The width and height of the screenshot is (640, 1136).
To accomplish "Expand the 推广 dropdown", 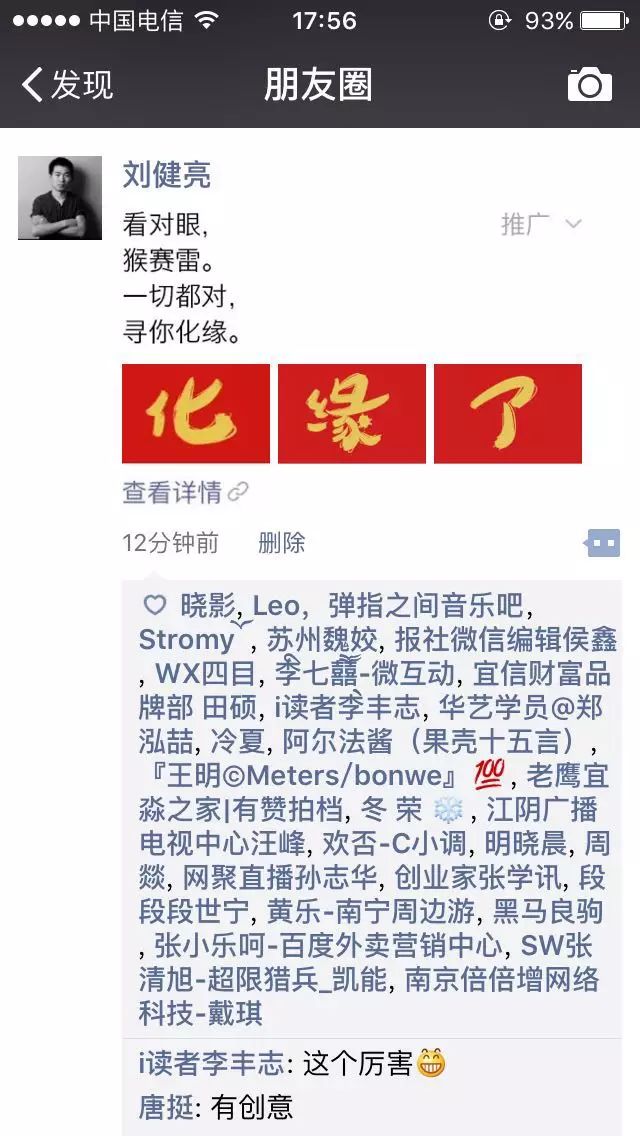I will pos(541,224).
